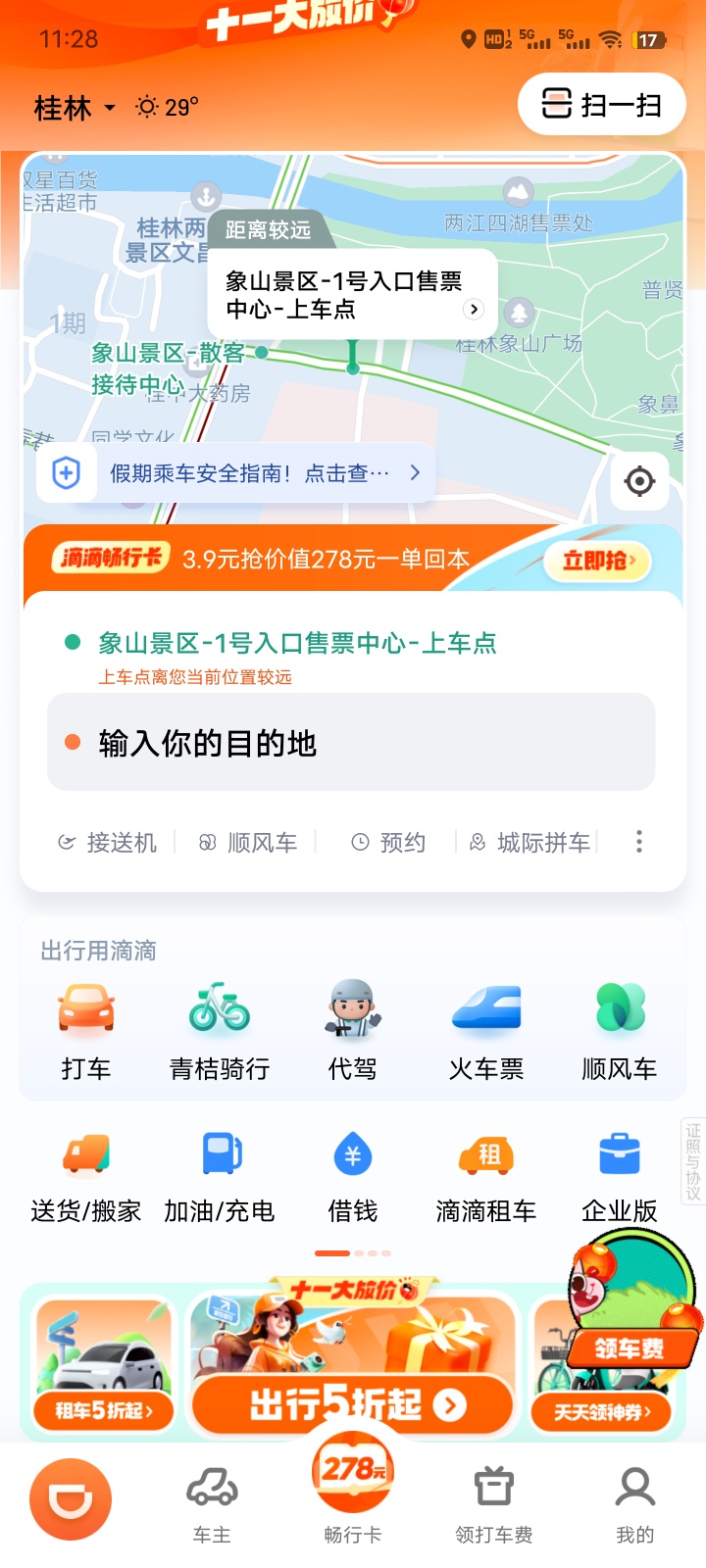This screenshot has width=706, height=1568.
Task: Choose the 城际拼车 intercity carpool option
Action: (x=530, y=843)
